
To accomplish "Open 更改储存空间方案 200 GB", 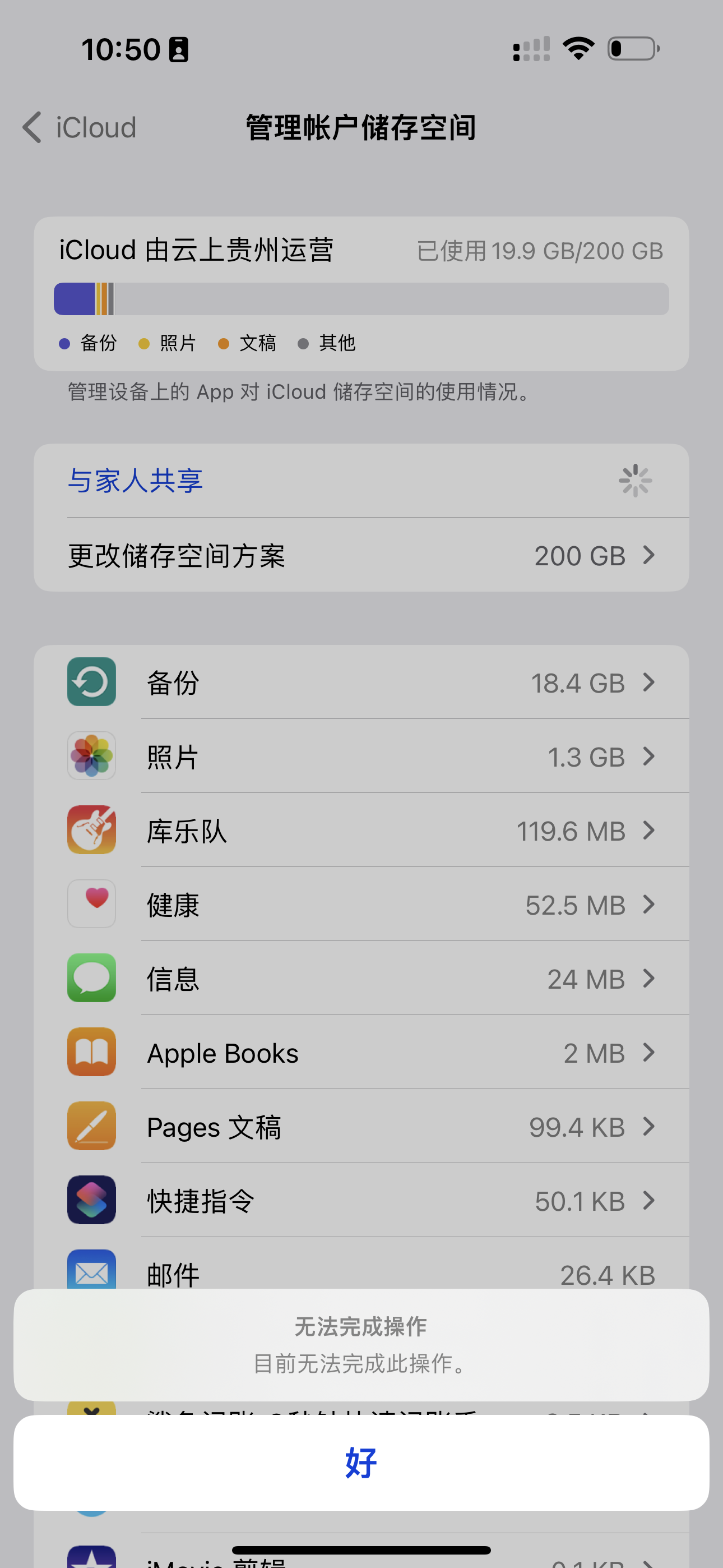I will 361,555.
